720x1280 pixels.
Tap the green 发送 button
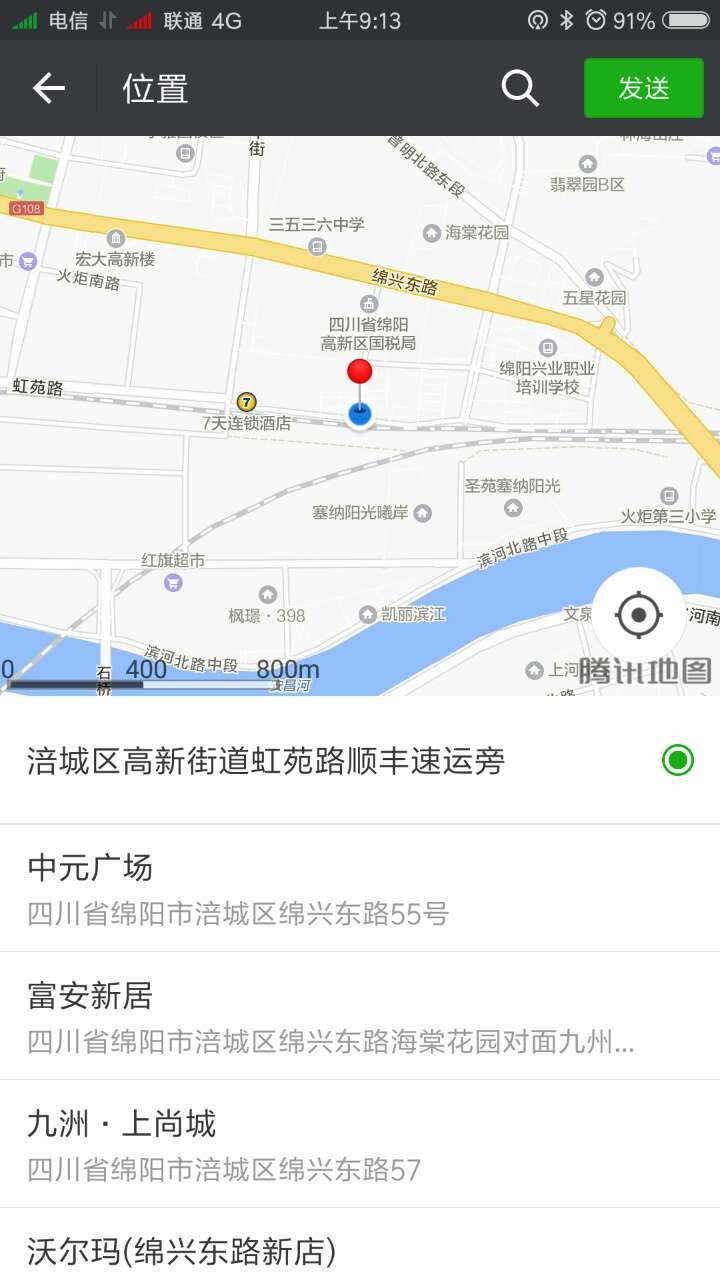(x=643, y=89)
